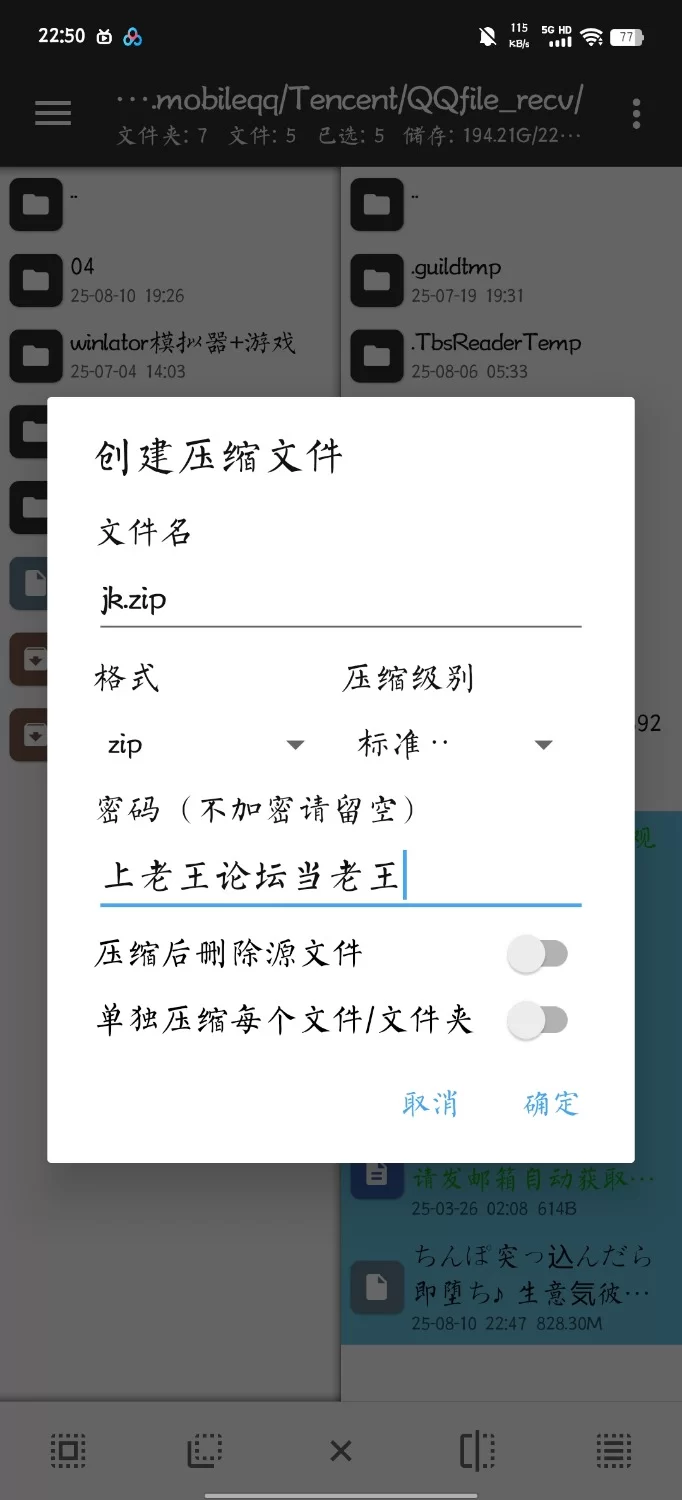The width and height of the screenshot is (682, 1500).
Task: Toggle compress each file/folder separately
Action: point(537,1021)
